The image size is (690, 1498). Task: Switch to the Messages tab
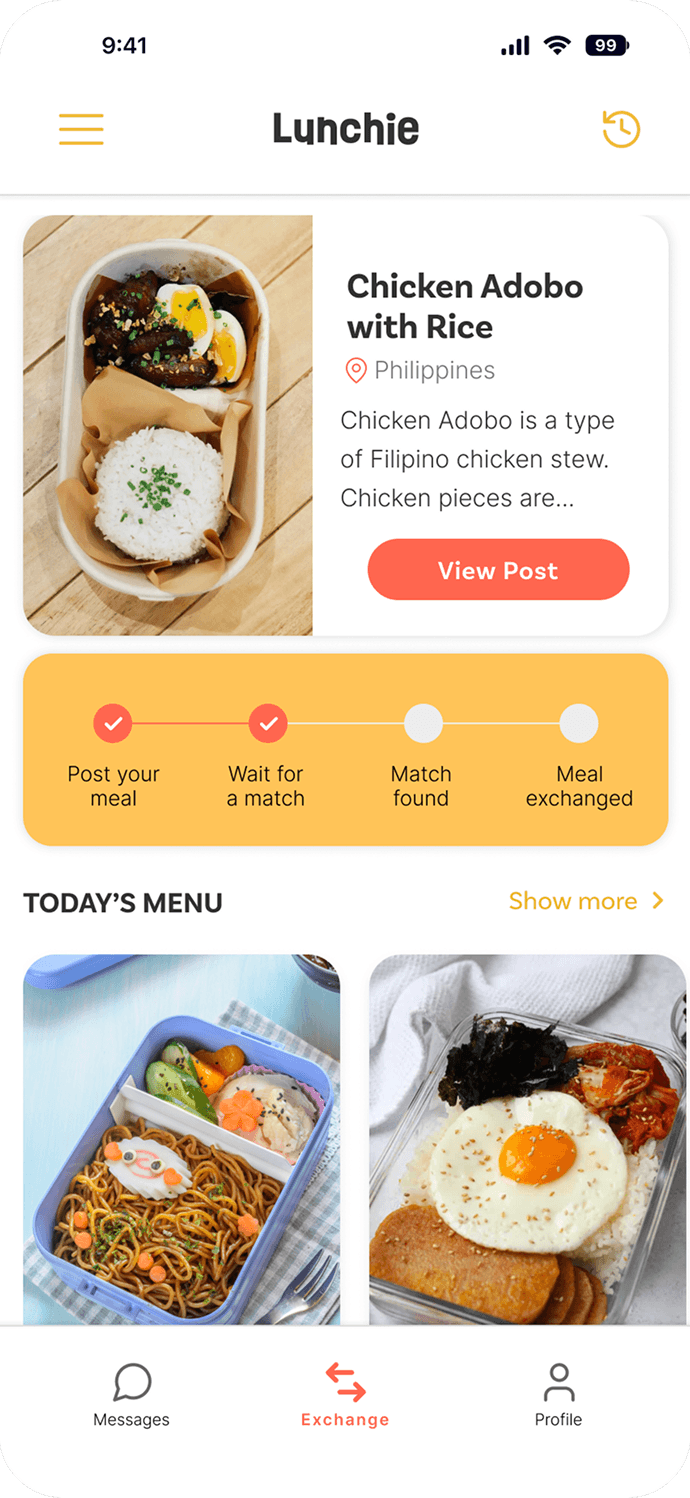[131, 1395]
